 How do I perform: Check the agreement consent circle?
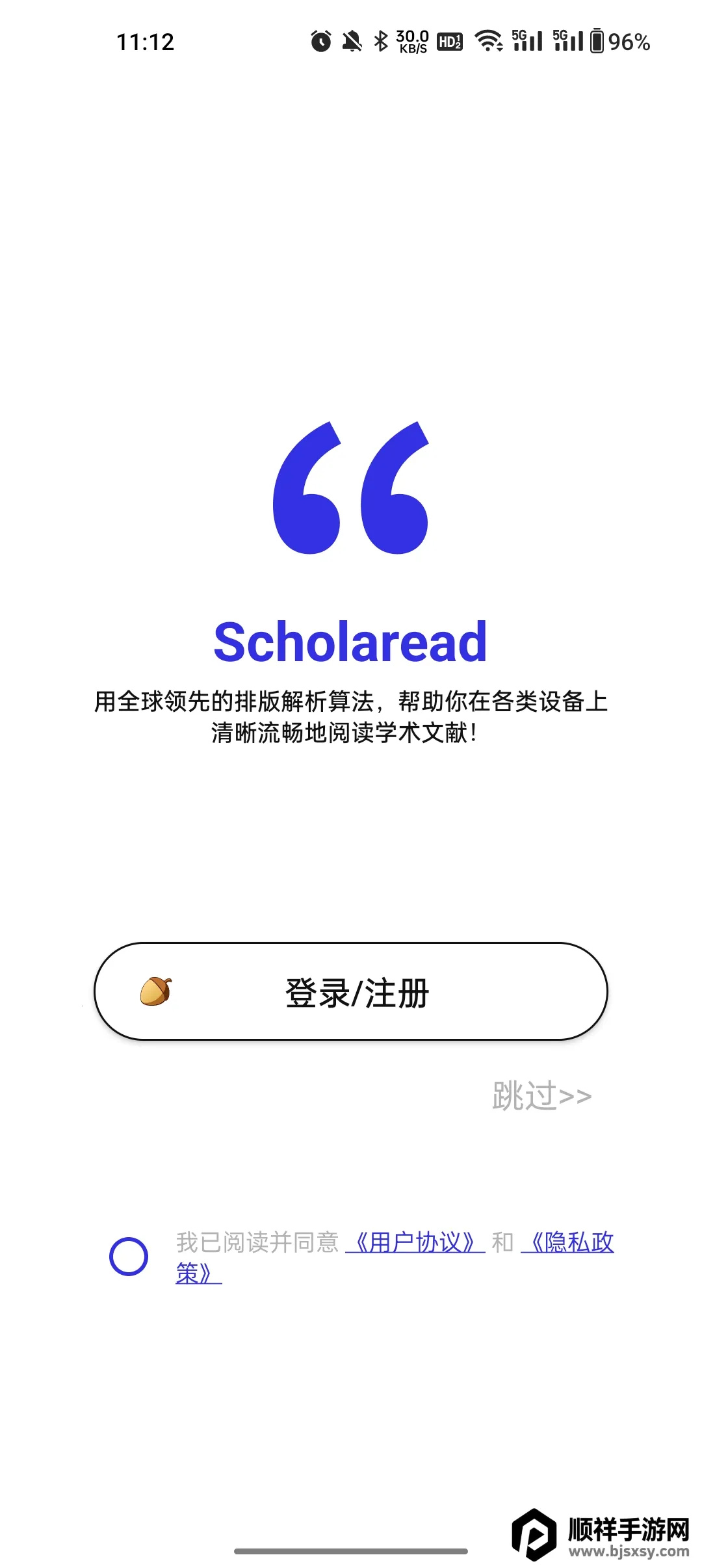[129, 1256]
